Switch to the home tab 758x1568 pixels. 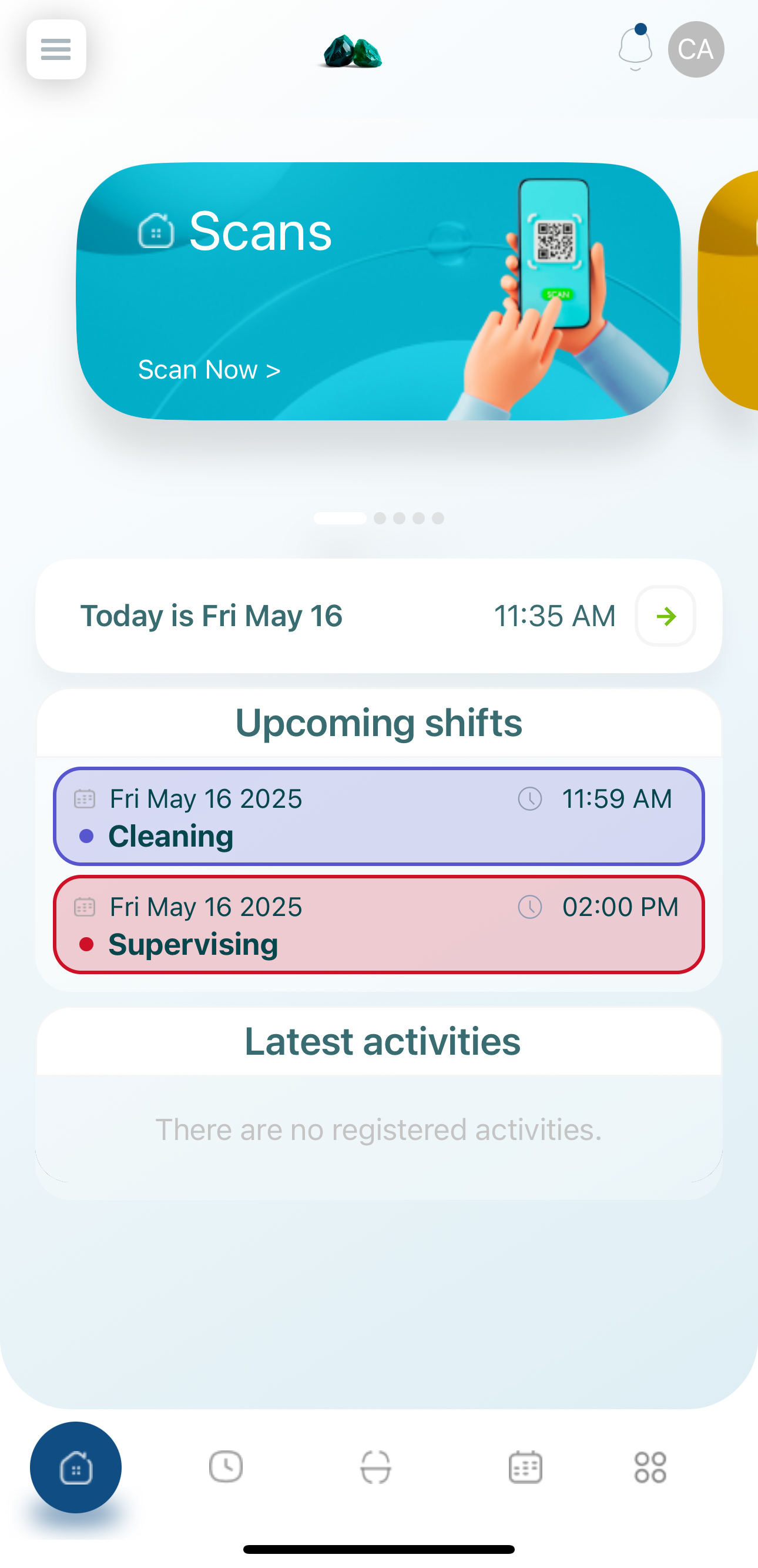[75, 1467]
